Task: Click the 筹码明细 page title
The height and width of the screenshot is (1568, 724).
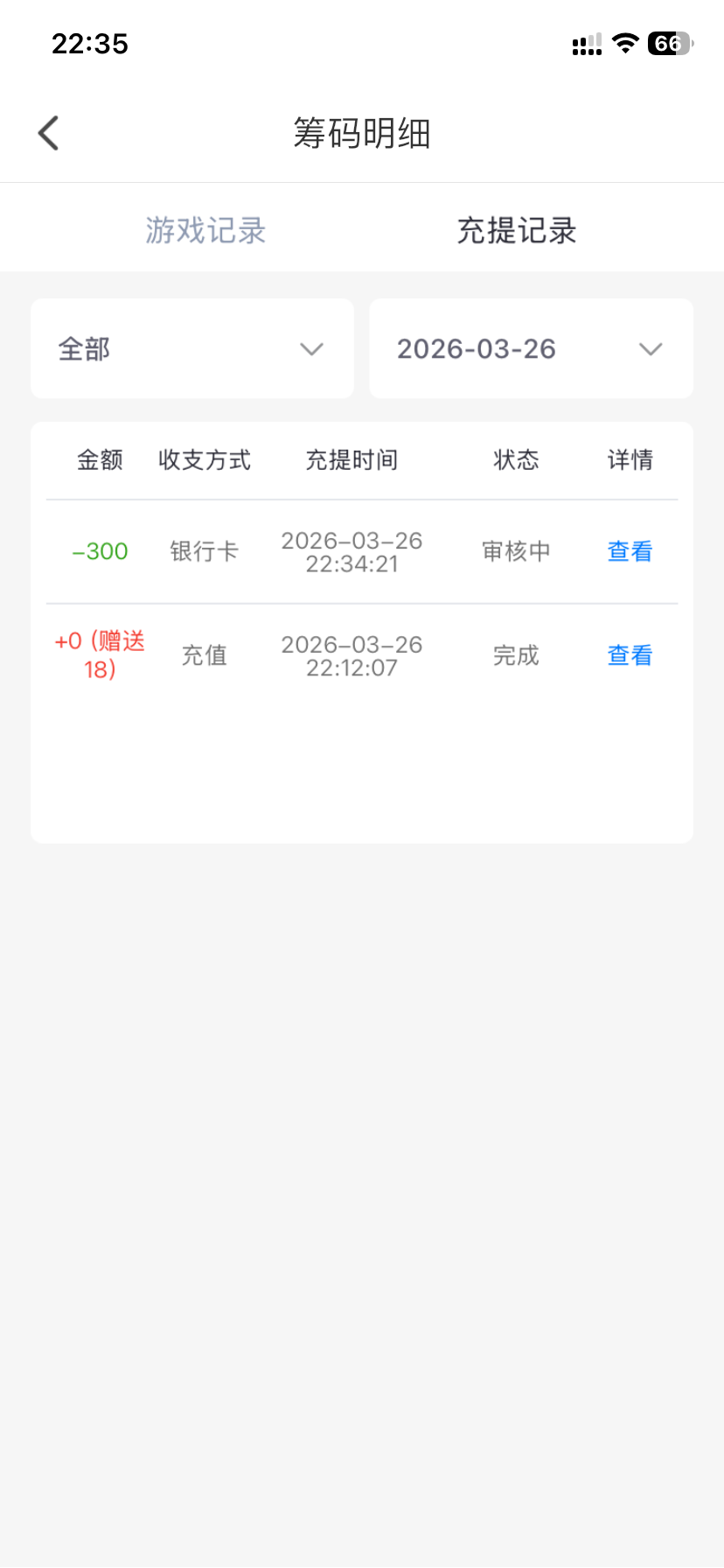Action: [361, 132]
